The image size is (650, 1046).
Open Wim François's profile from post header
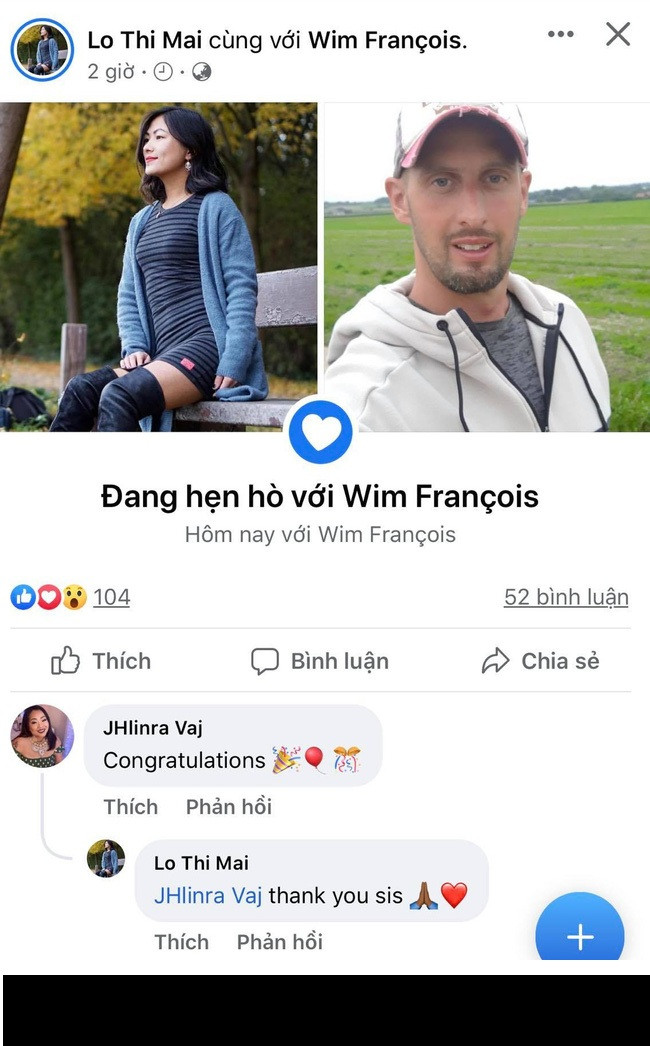coord(385,40)
